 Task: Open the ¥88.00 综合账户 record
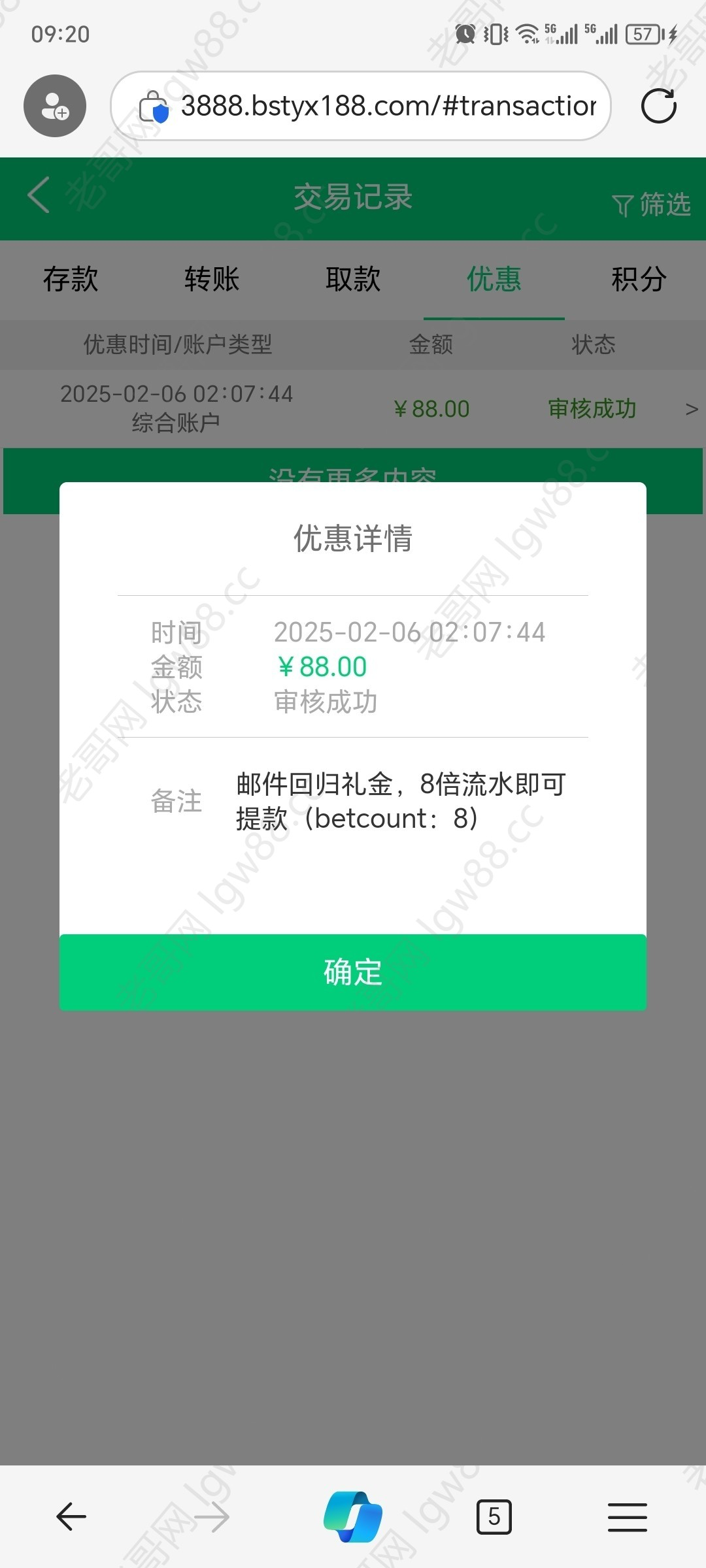pyautogui.click(x=353, y=408)
